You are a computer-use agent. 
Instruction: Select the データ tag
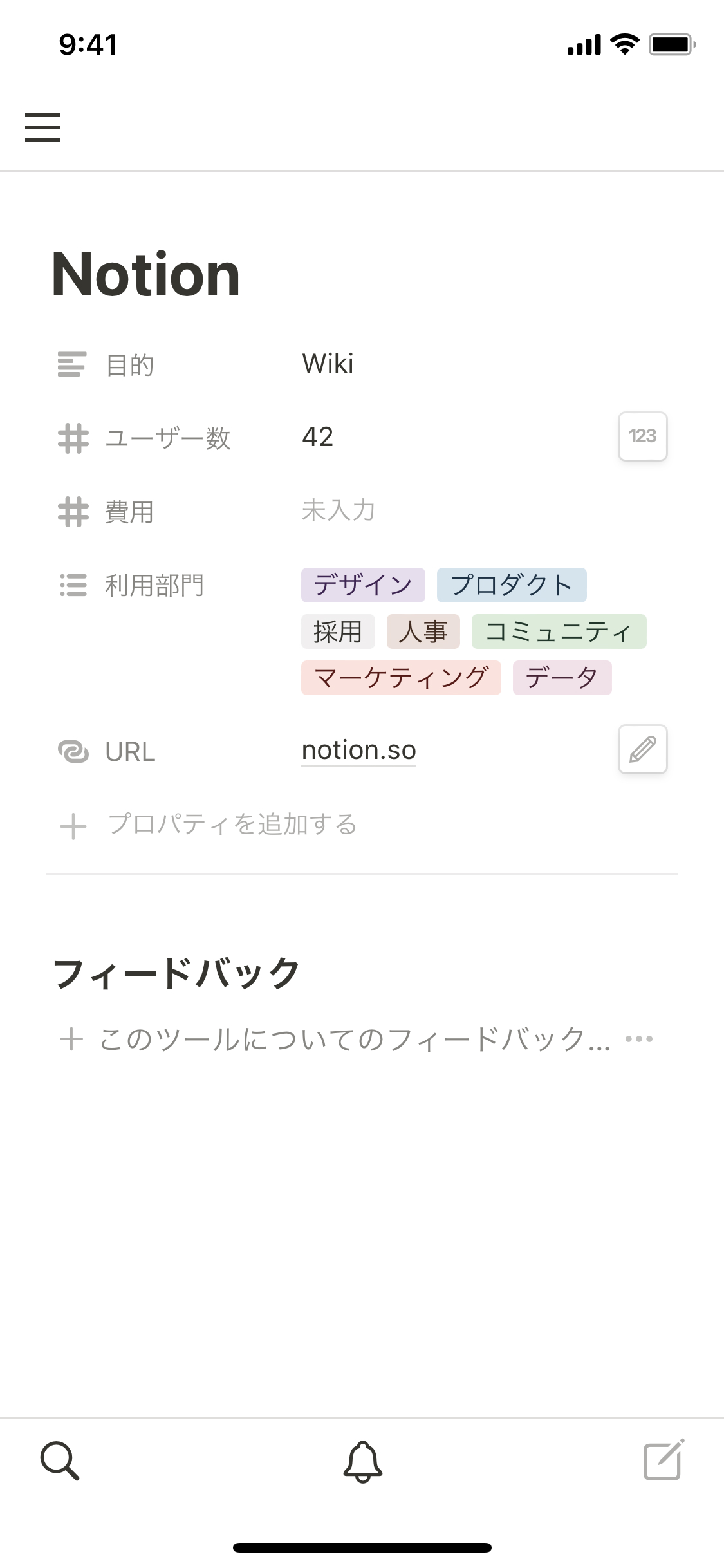point(562,678)
